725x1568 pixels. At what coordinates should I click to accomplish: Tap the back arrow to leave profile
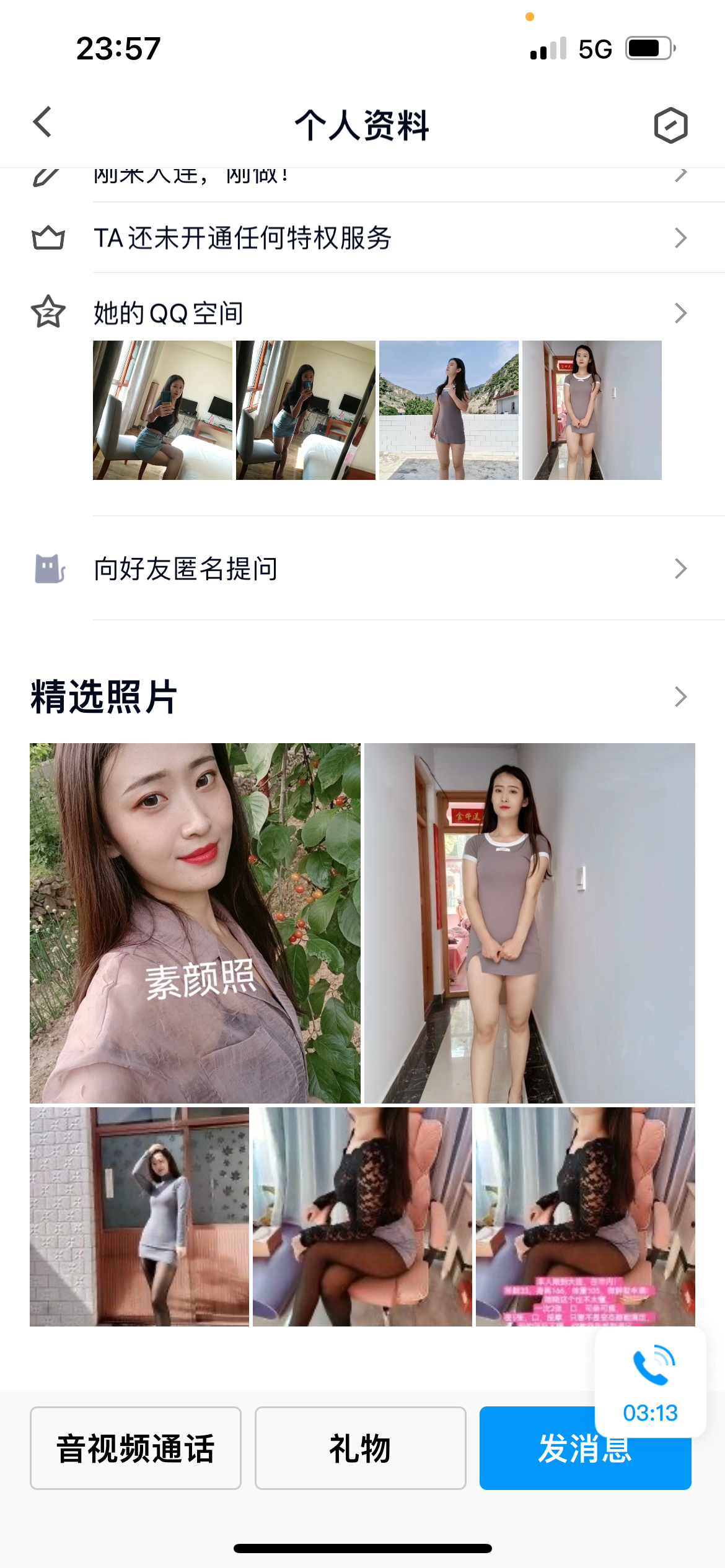(x=42, y=124)
